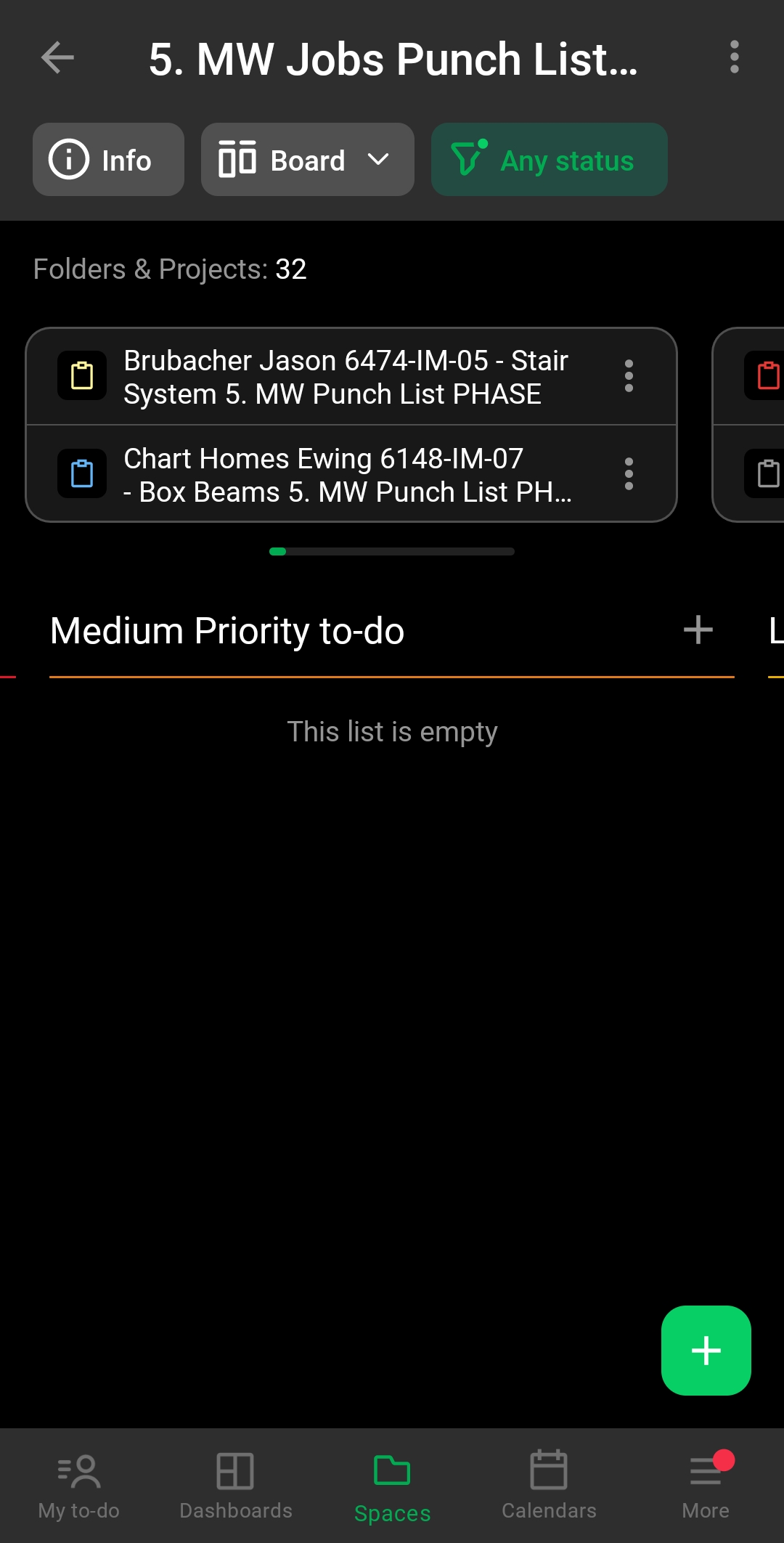Expand the Board view dropdown
This screenshot has height=1543, width=784.
click(307, 160)
